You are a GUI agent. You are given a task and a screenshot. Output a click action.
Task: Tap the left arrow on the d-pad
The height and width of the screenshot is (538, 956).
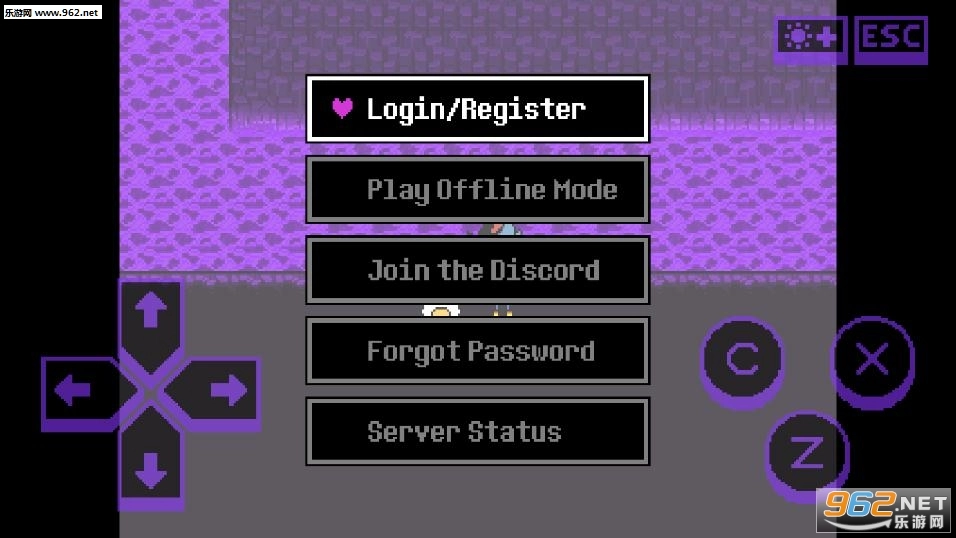[74, 391]
